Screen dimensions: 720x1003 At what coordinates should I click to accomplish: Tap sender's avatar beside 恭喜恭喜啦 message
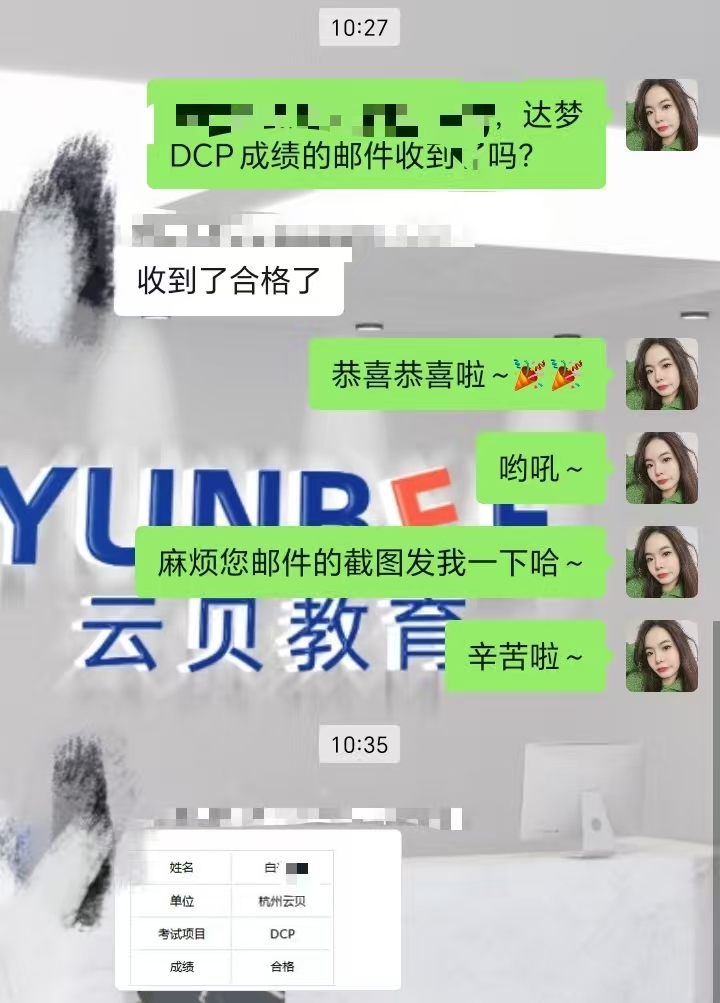[x=661, y=374]
